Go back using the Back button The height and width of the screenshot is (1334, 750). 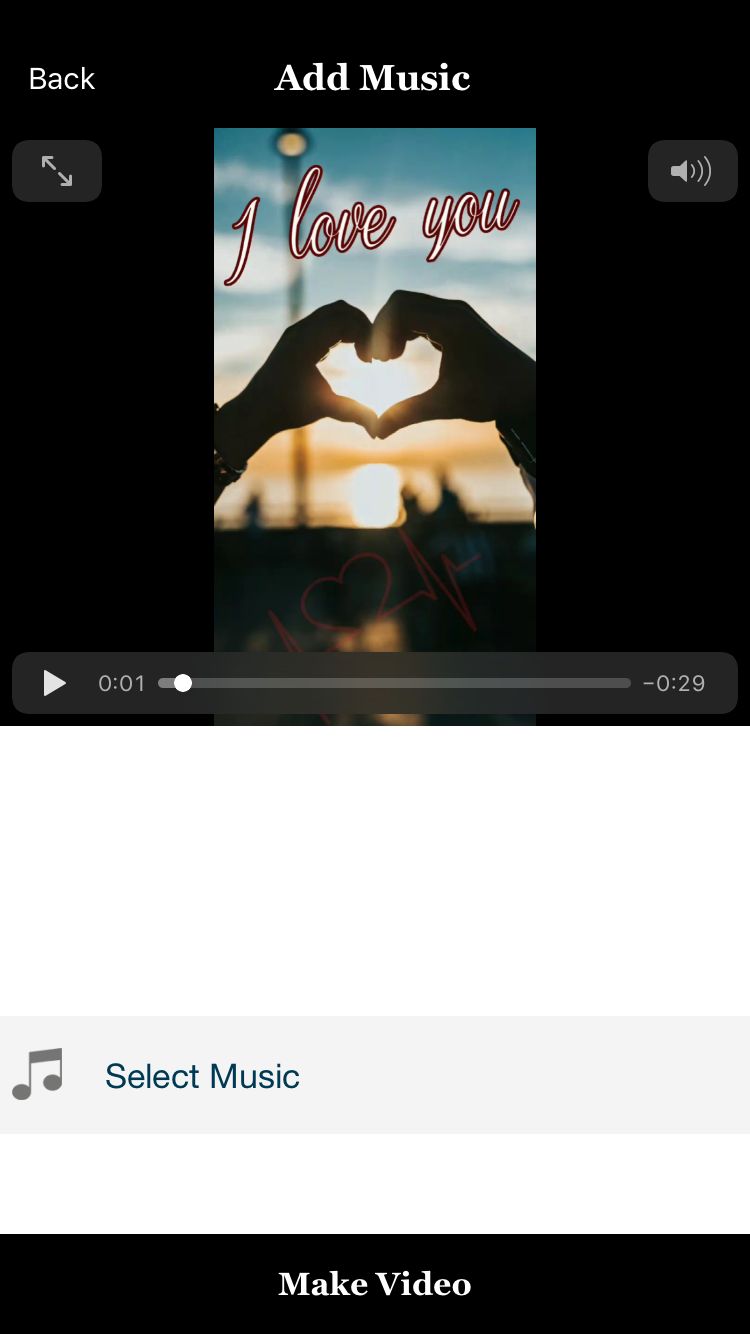(x=61, y=79)
